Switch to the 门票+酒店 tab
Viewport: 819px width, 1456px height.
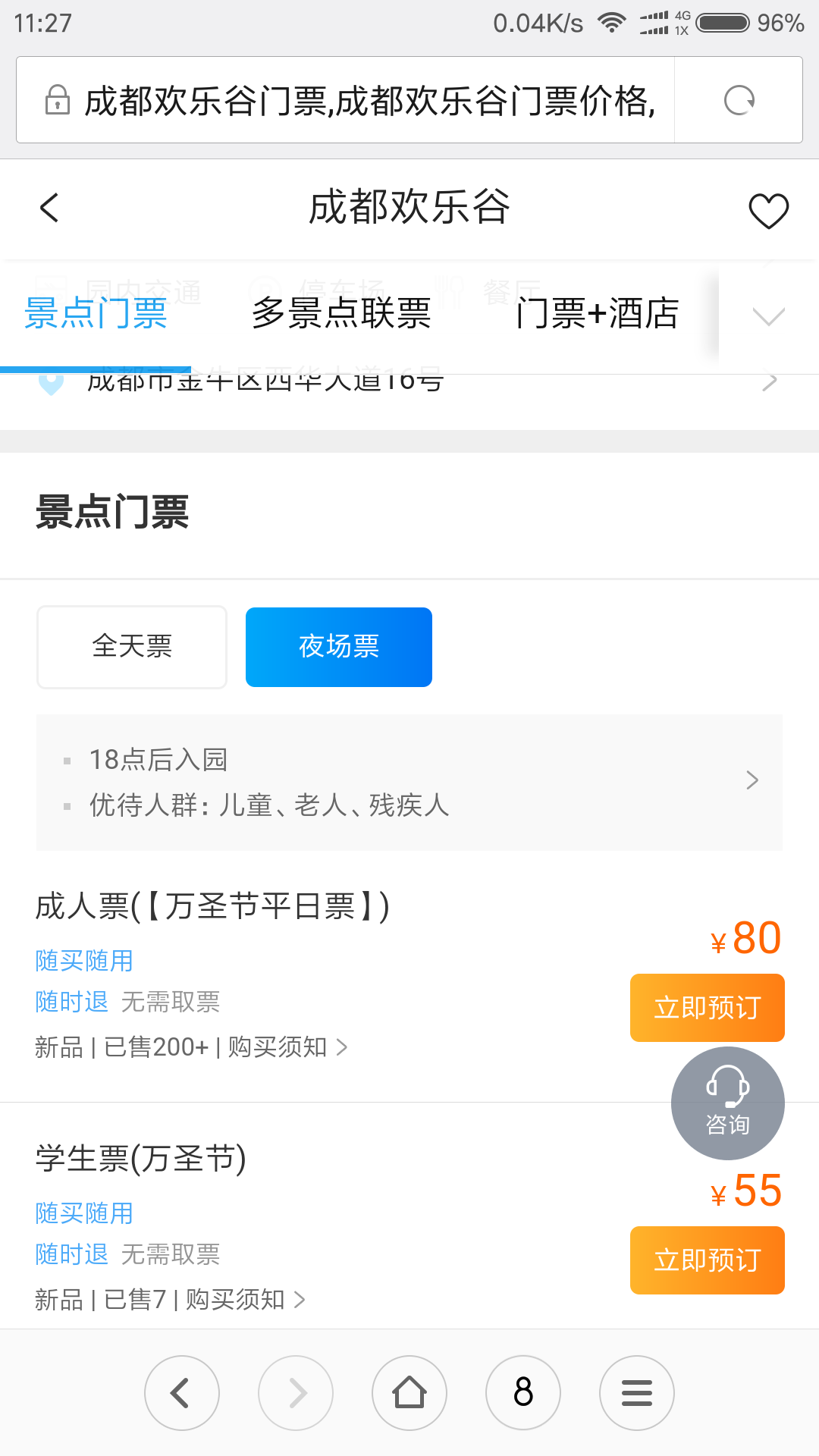click(x=597, y=313)
